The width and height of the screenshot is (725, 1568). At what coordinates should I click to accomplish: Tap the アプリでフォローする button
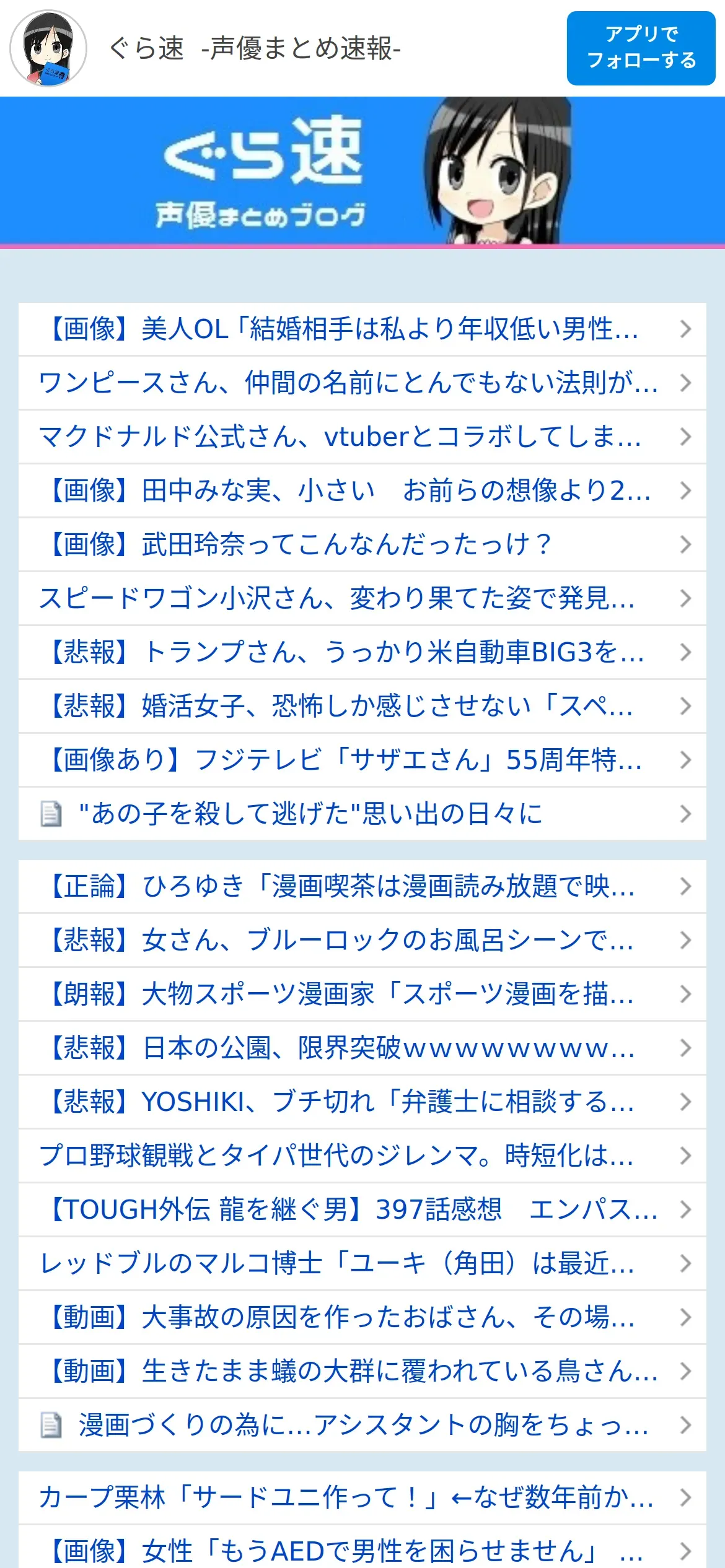point(641,48)
